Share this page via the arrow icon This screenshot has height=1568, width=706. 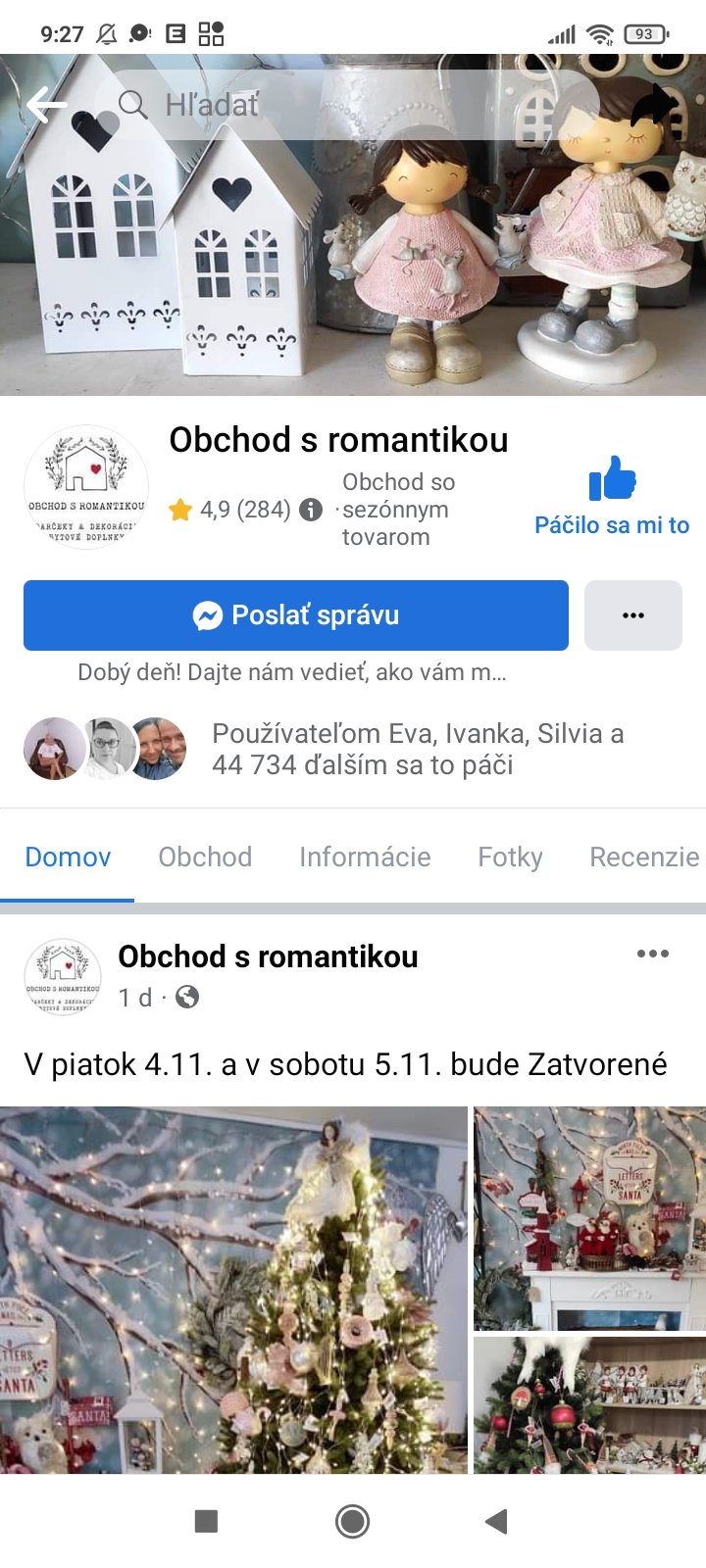pos(654,105)
